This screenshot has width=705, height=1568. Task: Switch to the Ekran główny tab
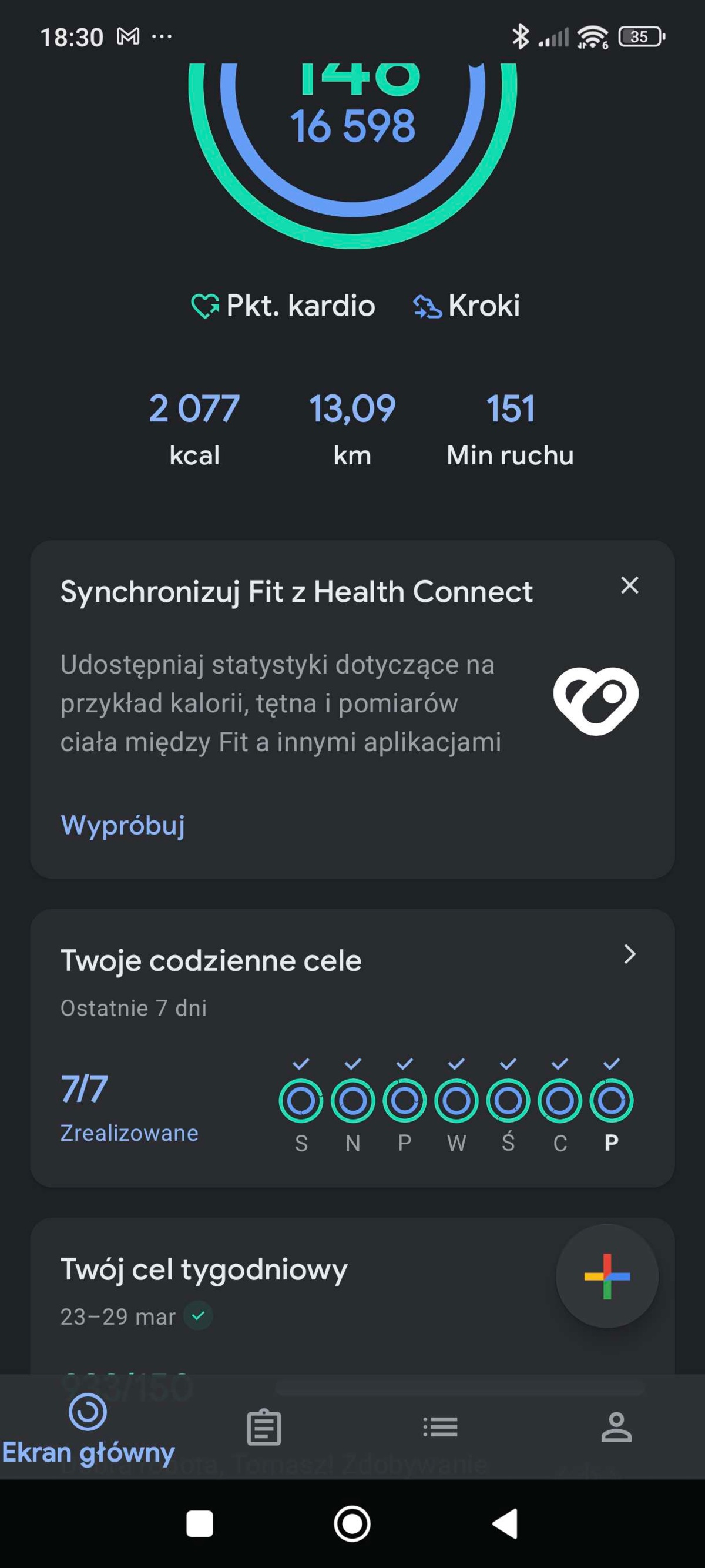click(x=88, y=1425)
